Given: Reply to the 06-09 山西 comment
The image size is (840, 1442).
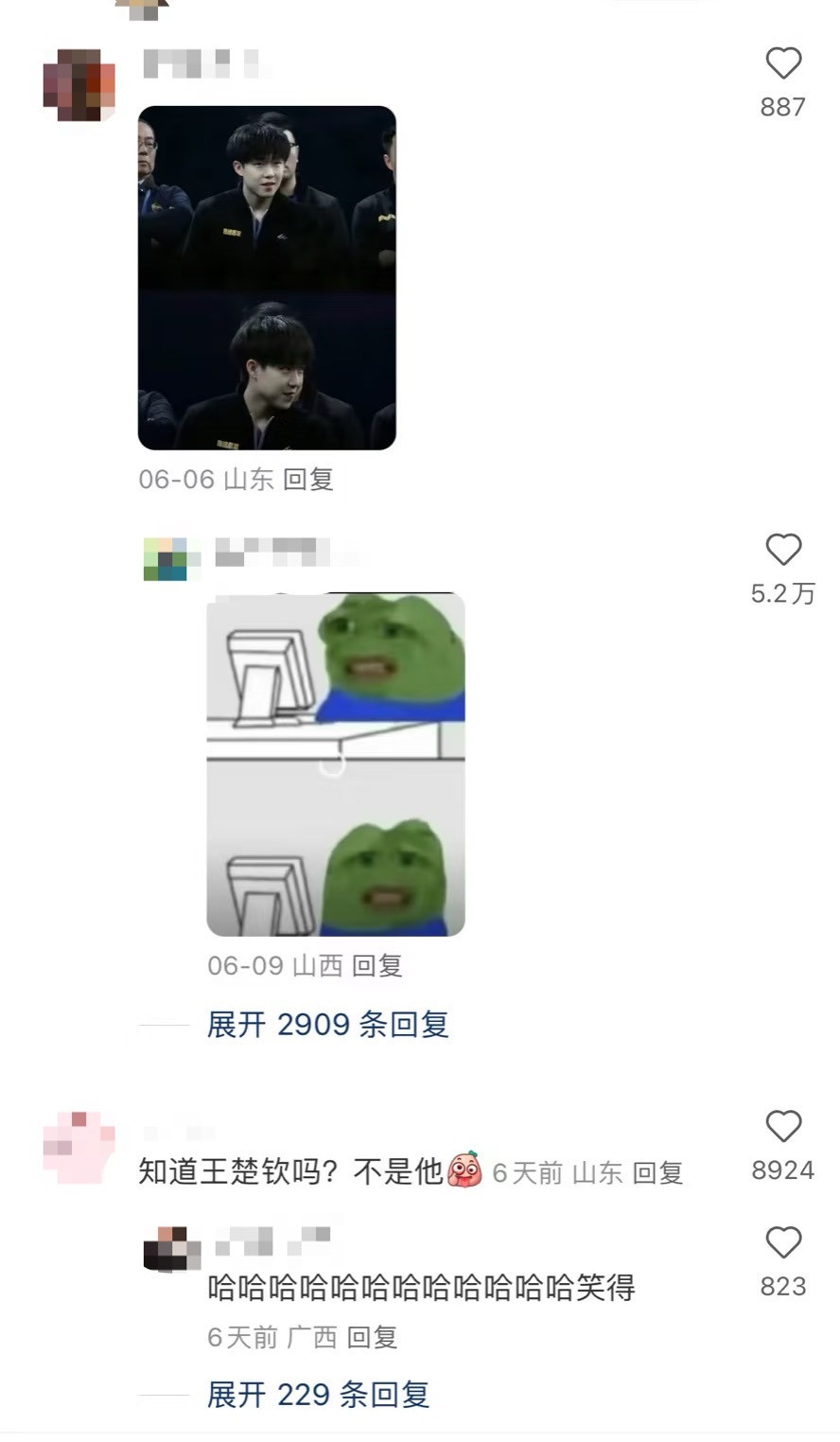Looking at the screenshot, I should coord(377,966).
